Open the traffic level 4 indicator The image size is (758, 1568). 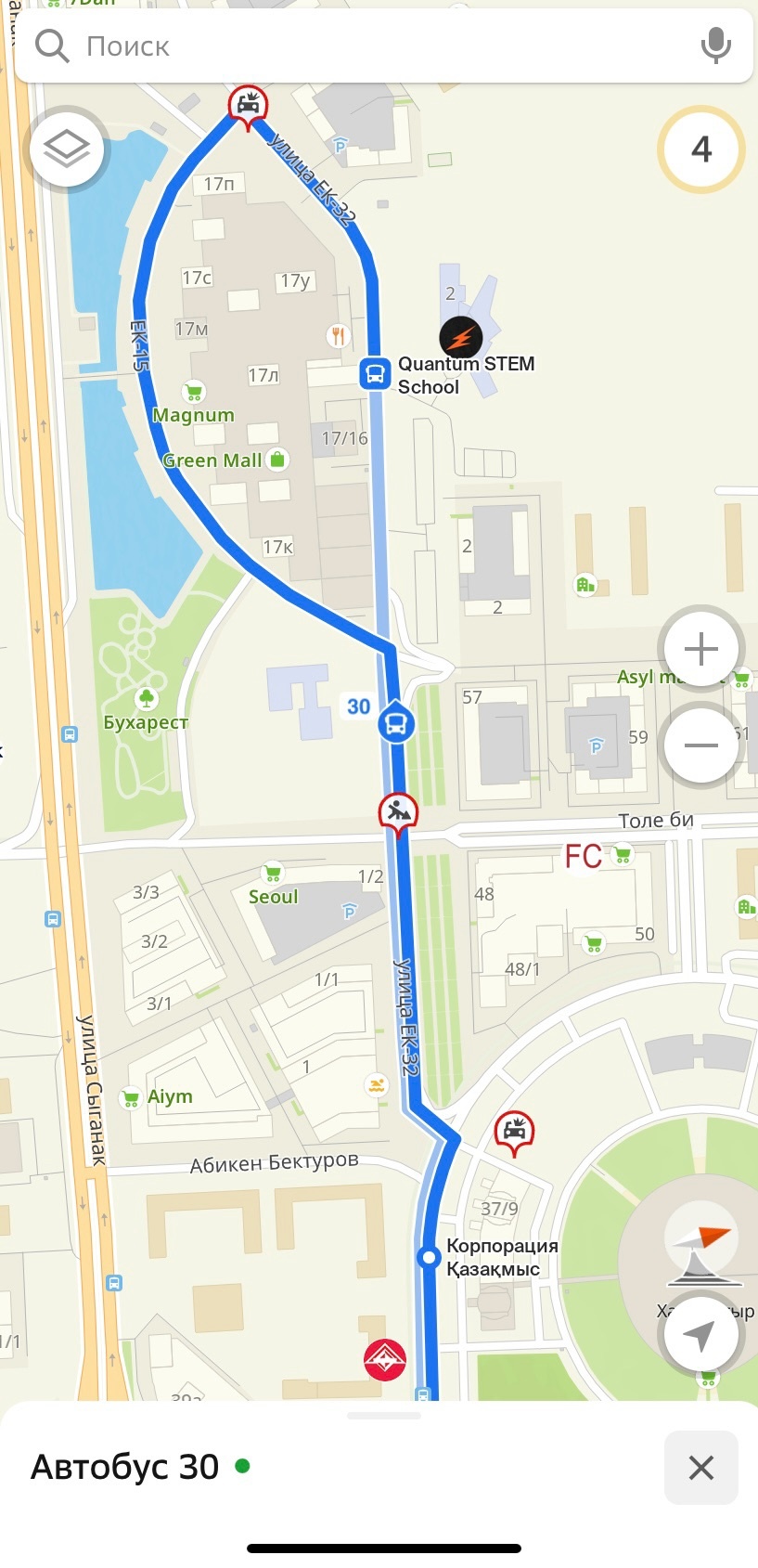700,149
